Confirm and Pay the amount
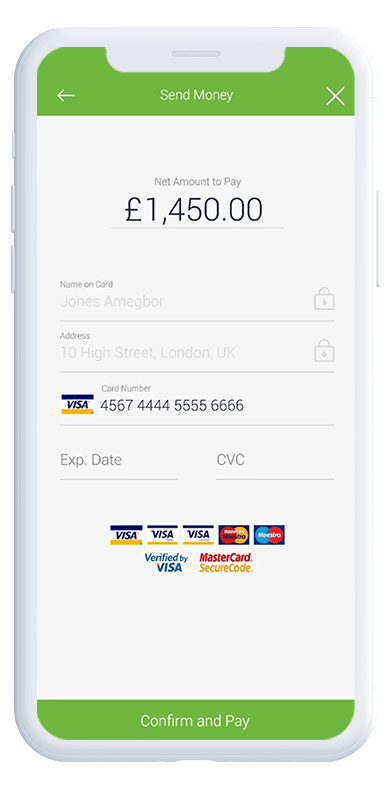 [x=196, y=720]
